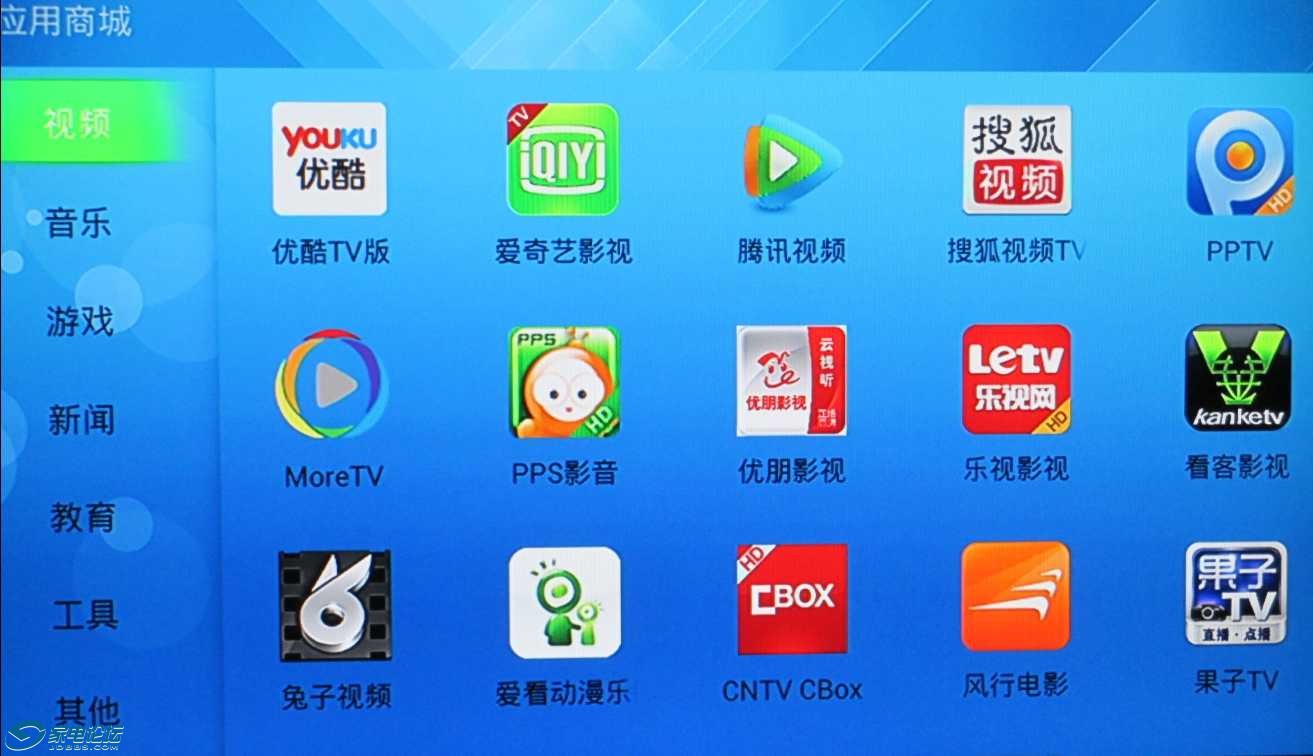Image resolution: width=1313 pixels, height=756 pixels.
Task: Select the 爱奇艺影视 app
Action: click(563, 159)
